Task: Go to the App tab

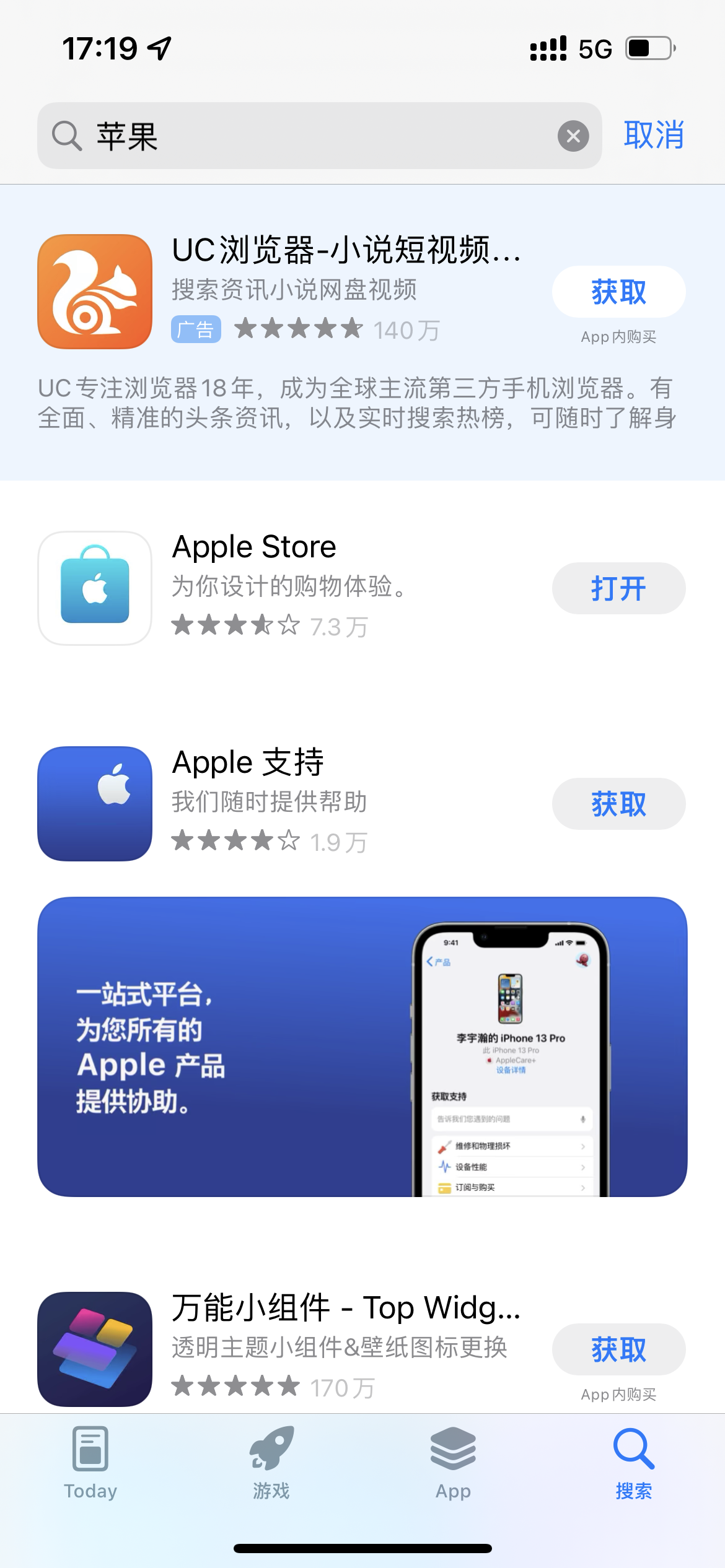Action: point(453,1463)
